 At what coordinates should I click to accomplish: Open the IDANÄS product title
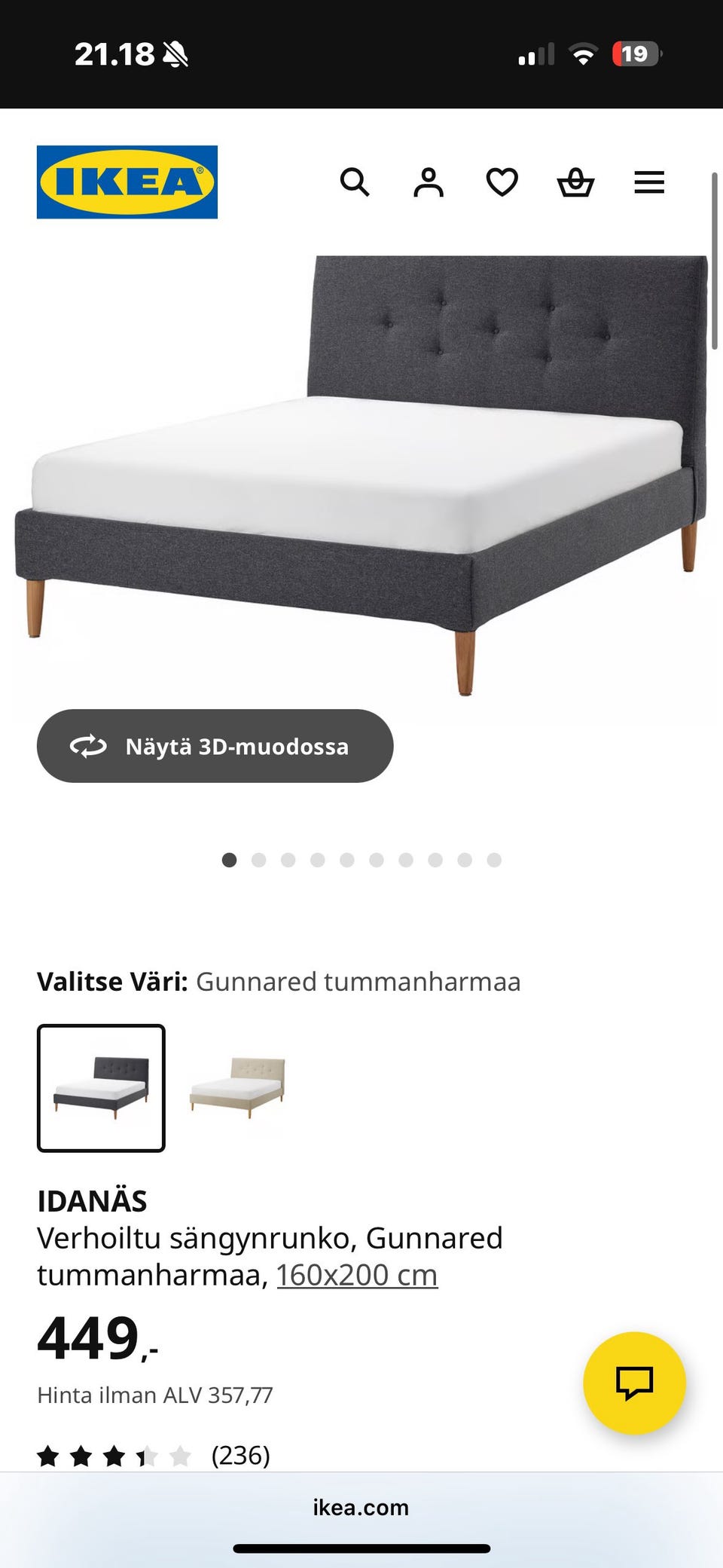92,1200
